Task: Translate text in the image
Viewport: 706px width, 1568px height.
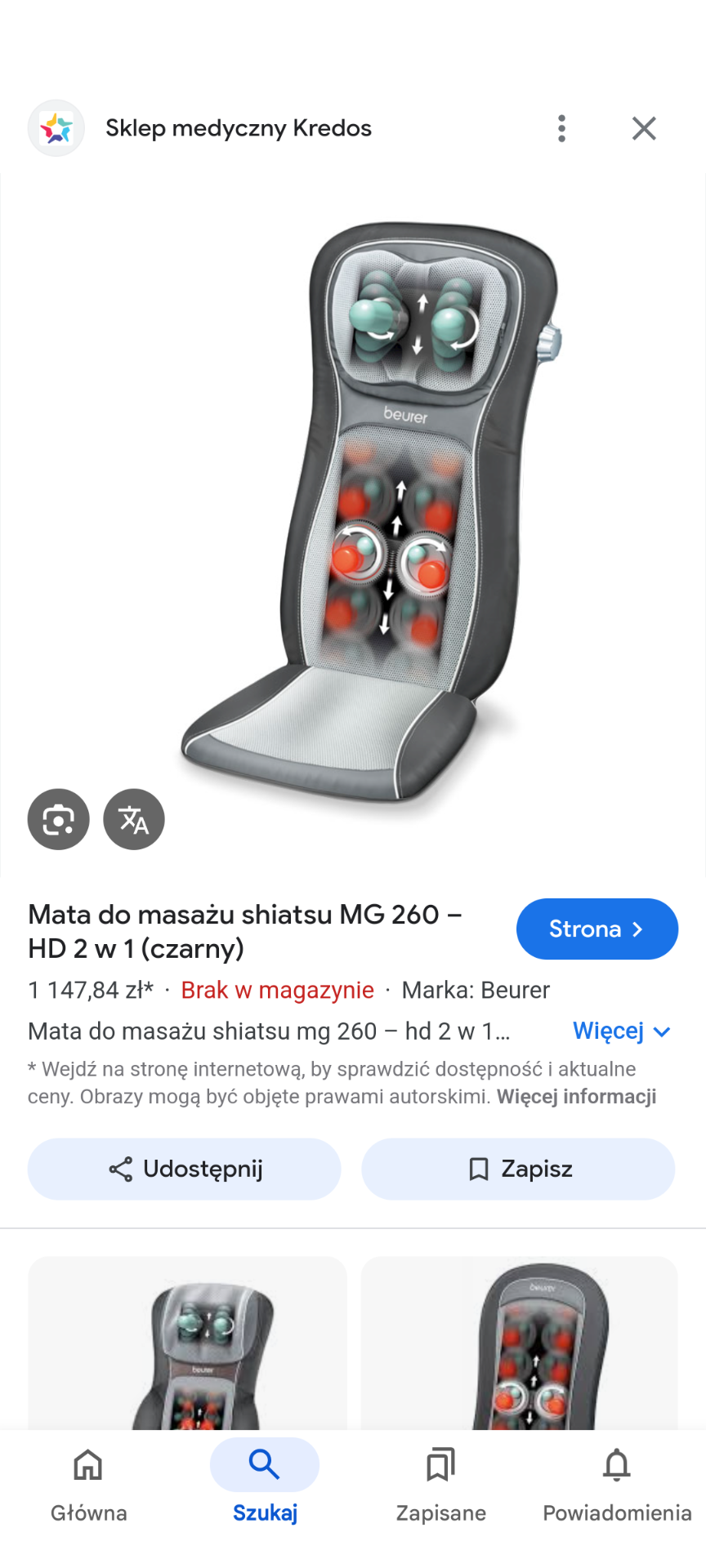Action: [134, 819]
